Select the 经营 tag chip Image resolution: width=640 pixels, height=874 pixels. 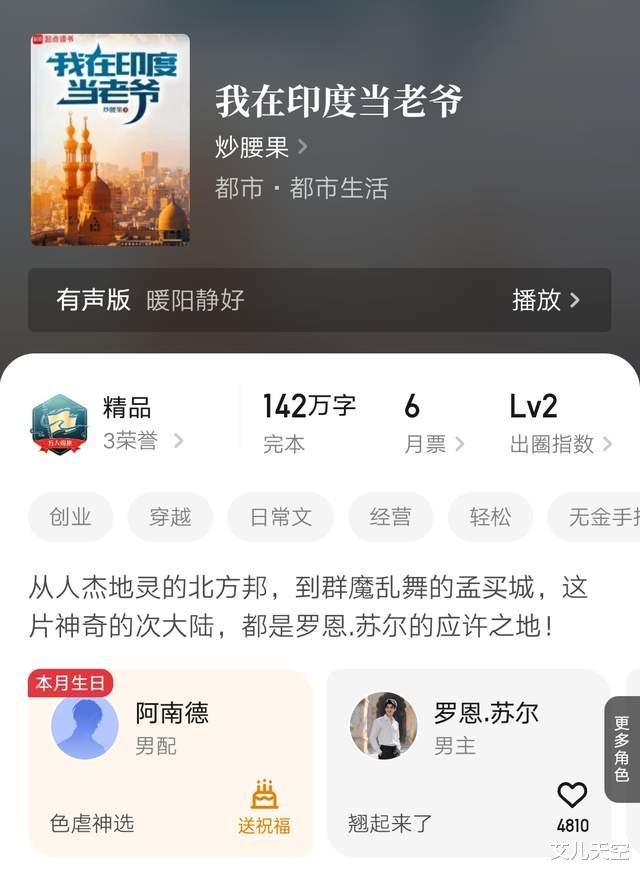pos(390,517)
